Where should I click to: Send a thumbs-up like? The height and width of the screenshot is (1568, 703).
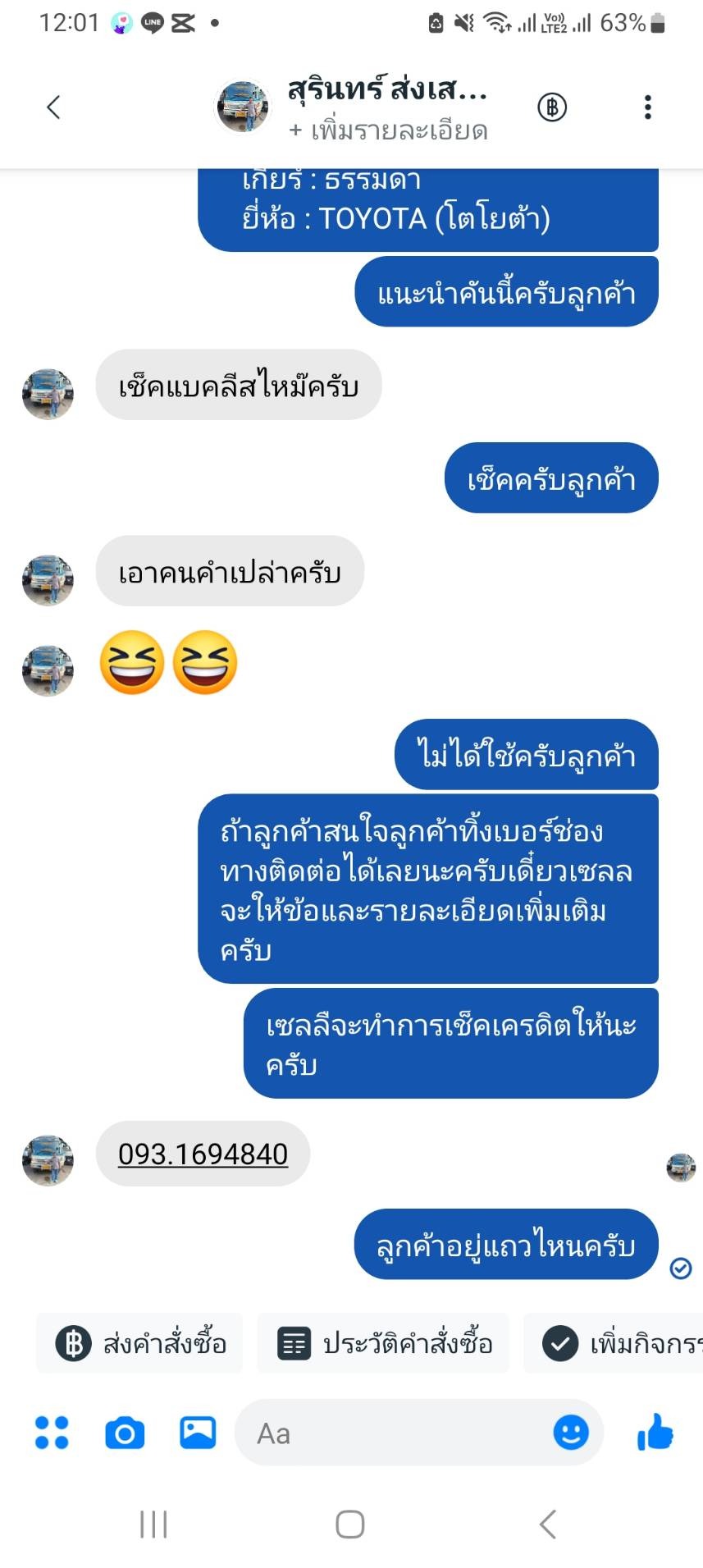[x=655, y=1433]
